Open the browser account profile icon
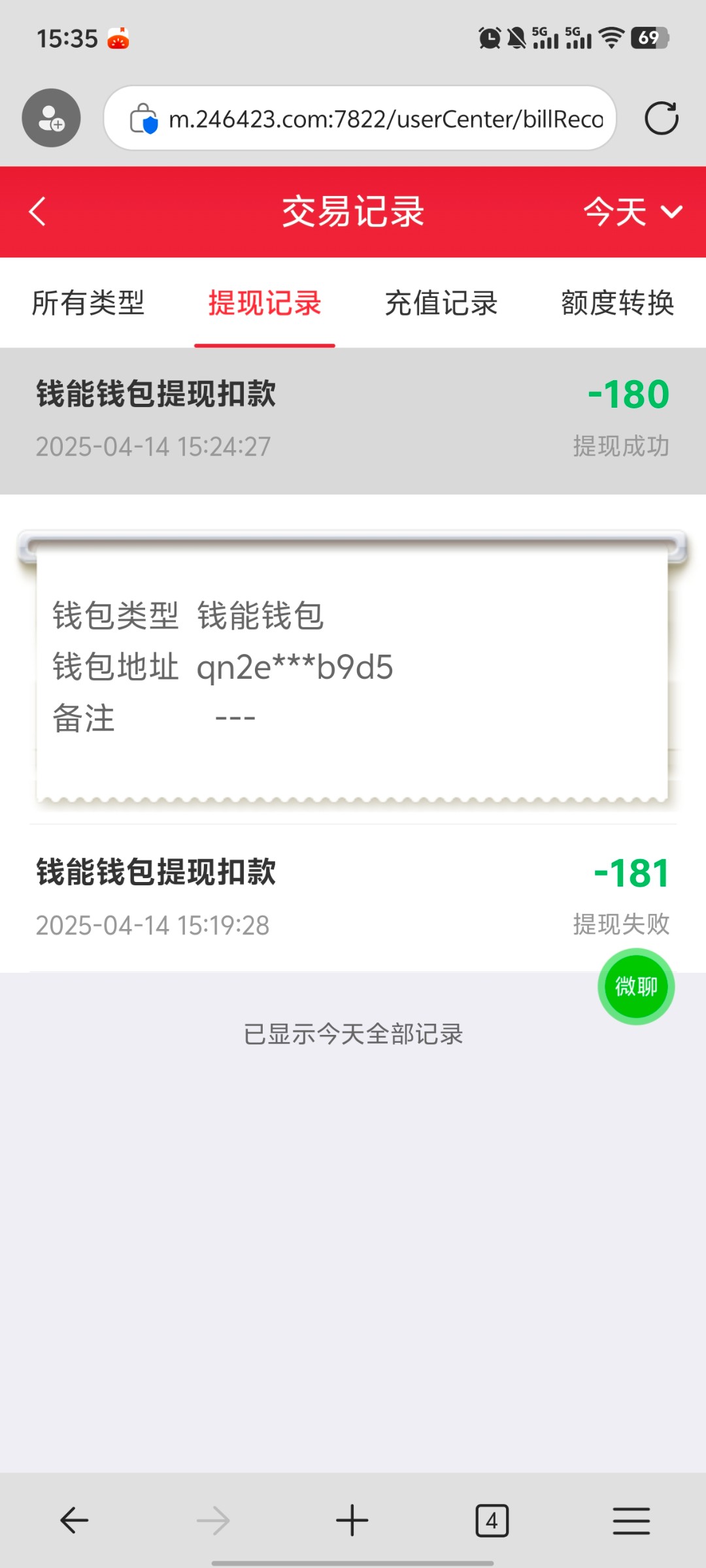 [51, 118]
